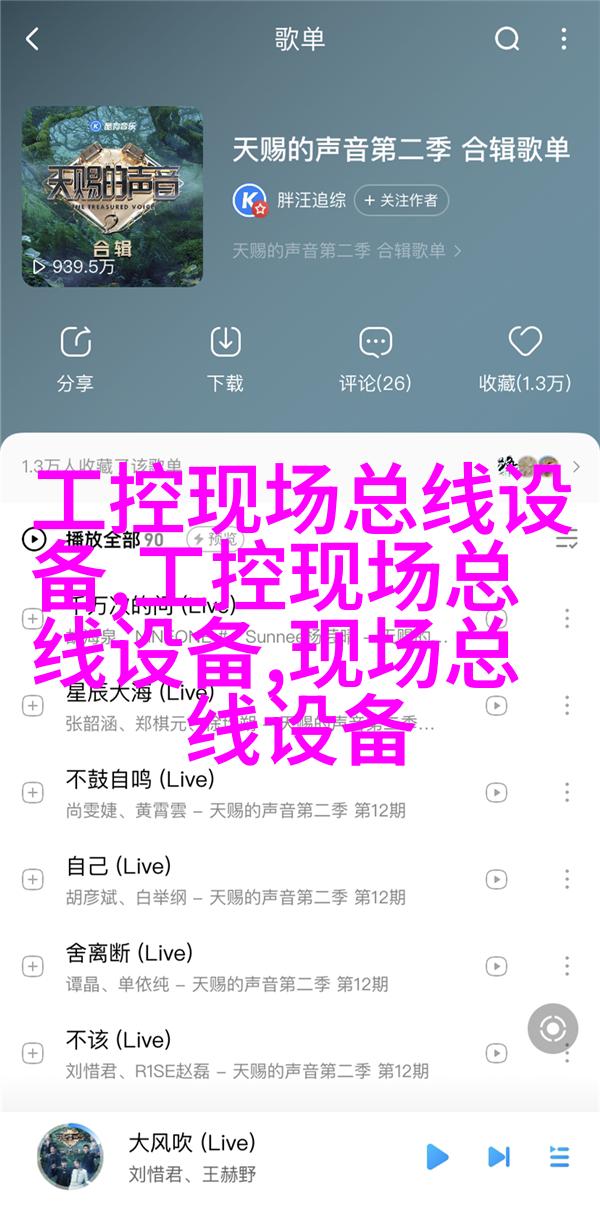This screenshot has height=1210, width=600.
Task: Search within the playlist
Action: (507, 39)
